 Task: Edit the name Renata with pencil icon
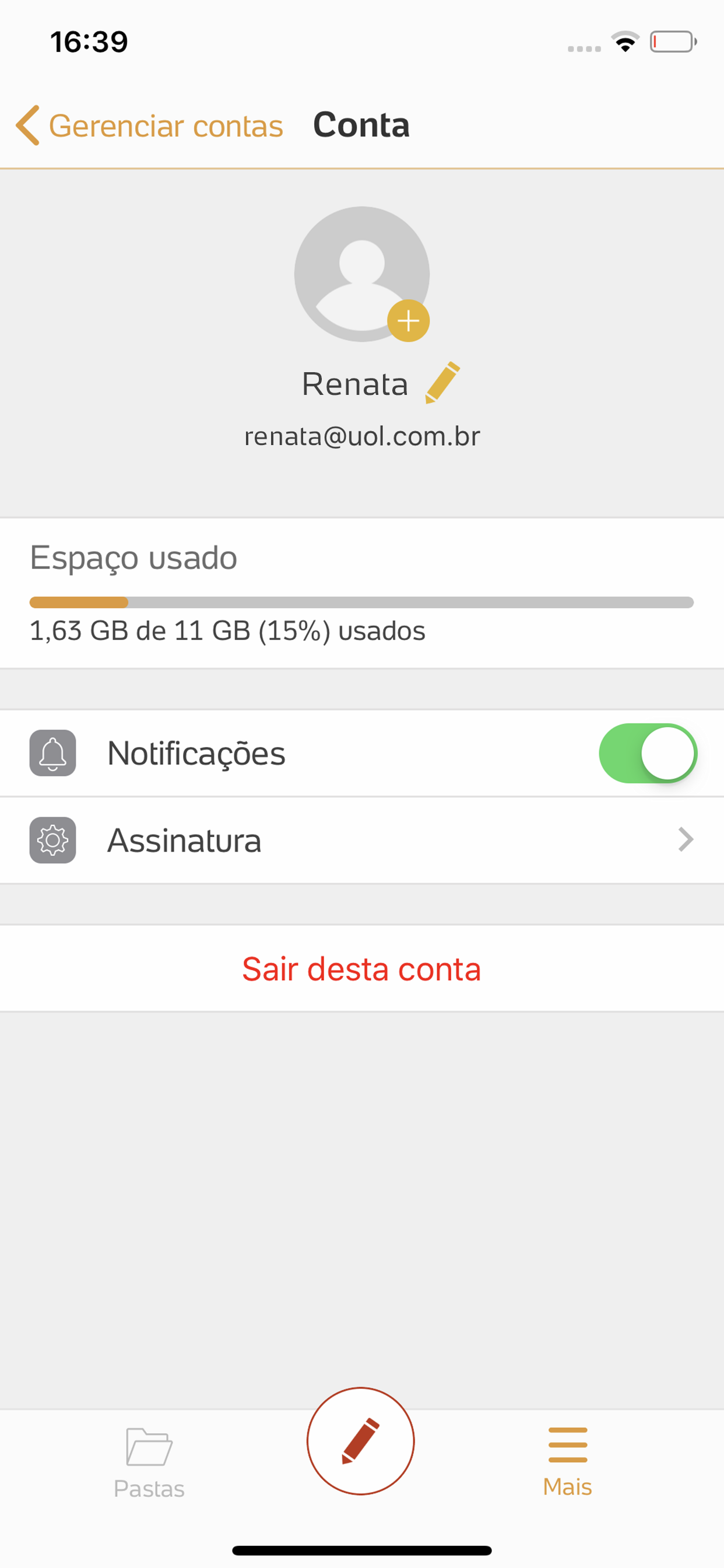click(x=442, y=382)
